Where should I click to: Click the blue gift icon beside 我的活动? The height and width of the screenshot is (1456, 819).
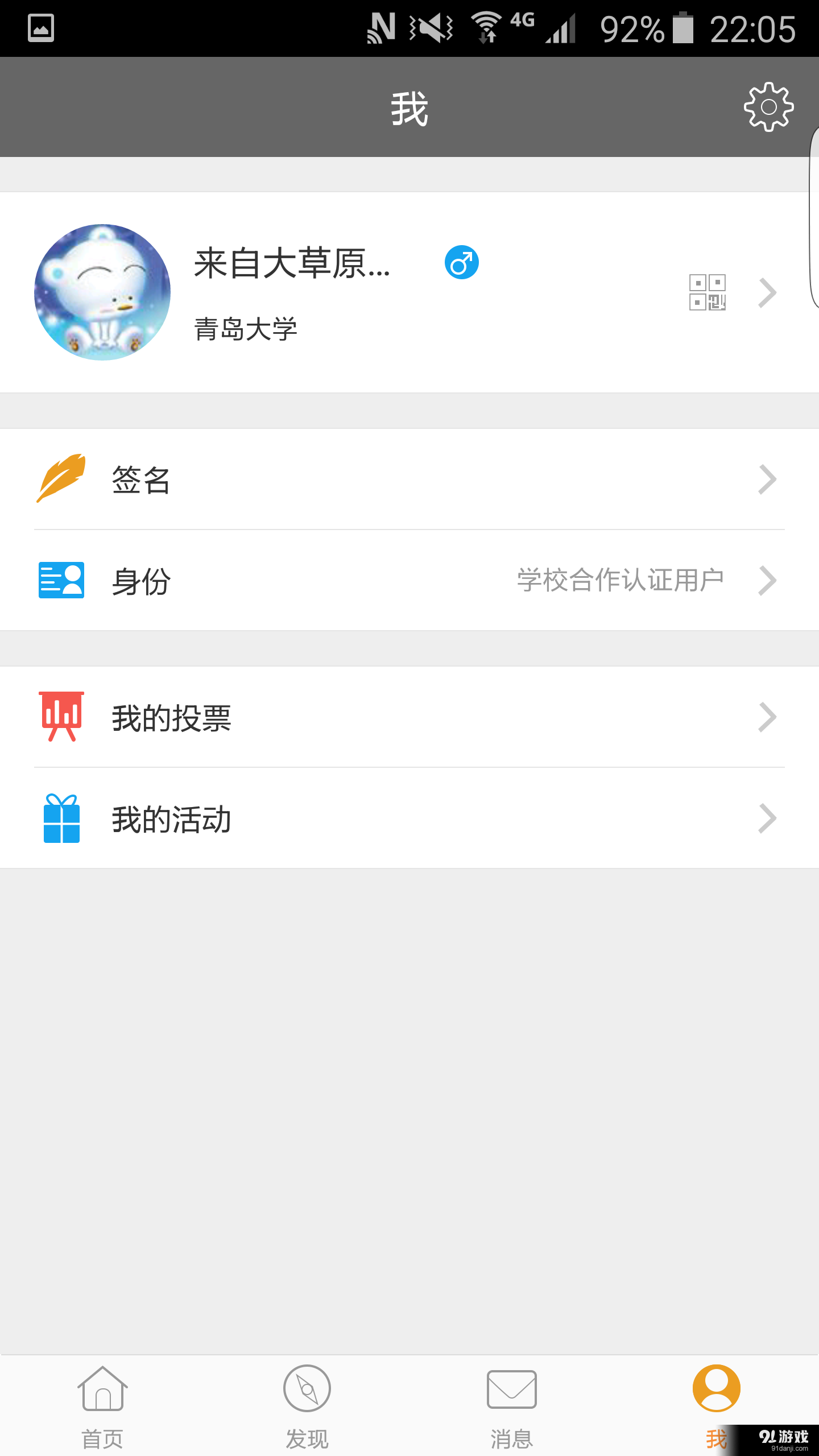pyautogui.click(x=63, y=819)
